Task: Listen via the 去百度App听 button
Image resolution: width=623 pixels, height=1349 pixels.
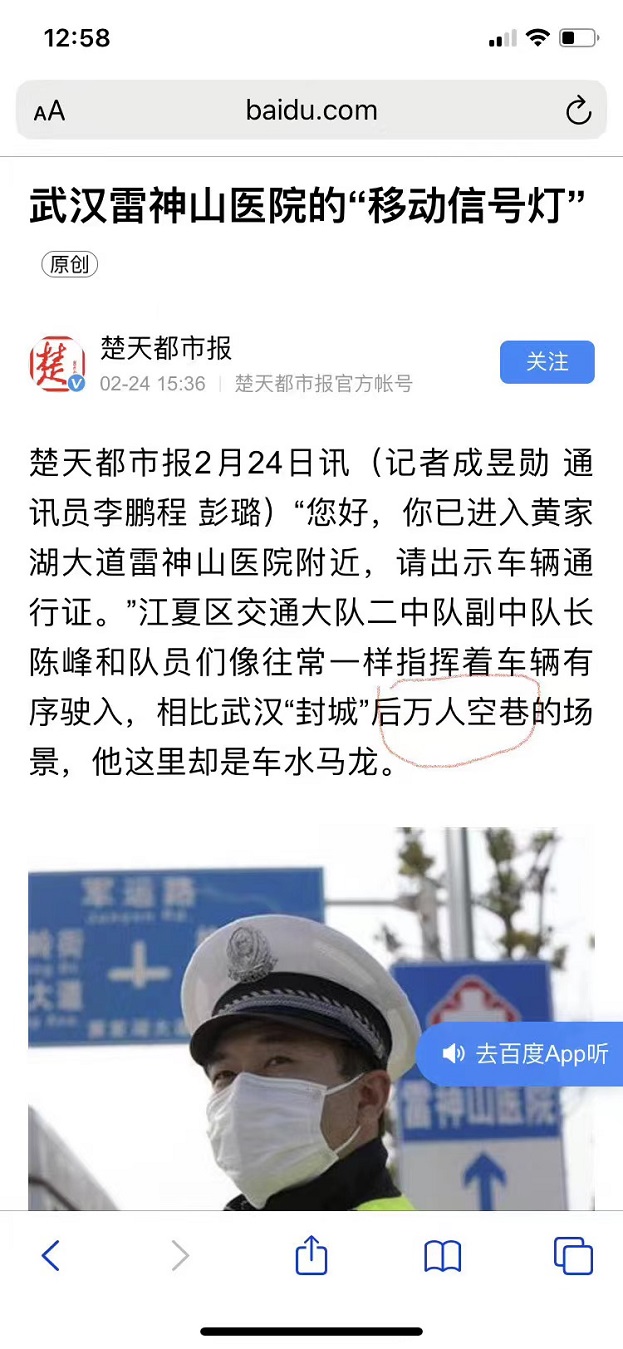Action: click(x=526, y=1053)
